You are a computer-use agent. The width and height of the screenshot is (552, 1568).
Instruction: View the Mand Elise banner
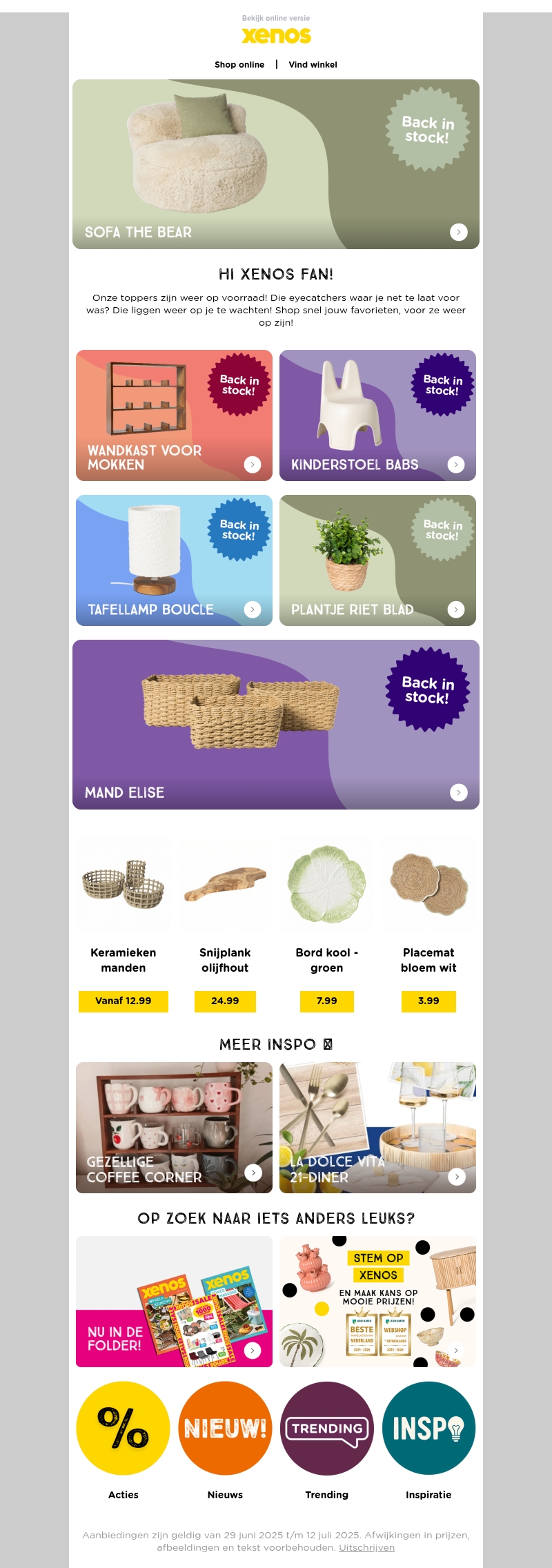275,724
